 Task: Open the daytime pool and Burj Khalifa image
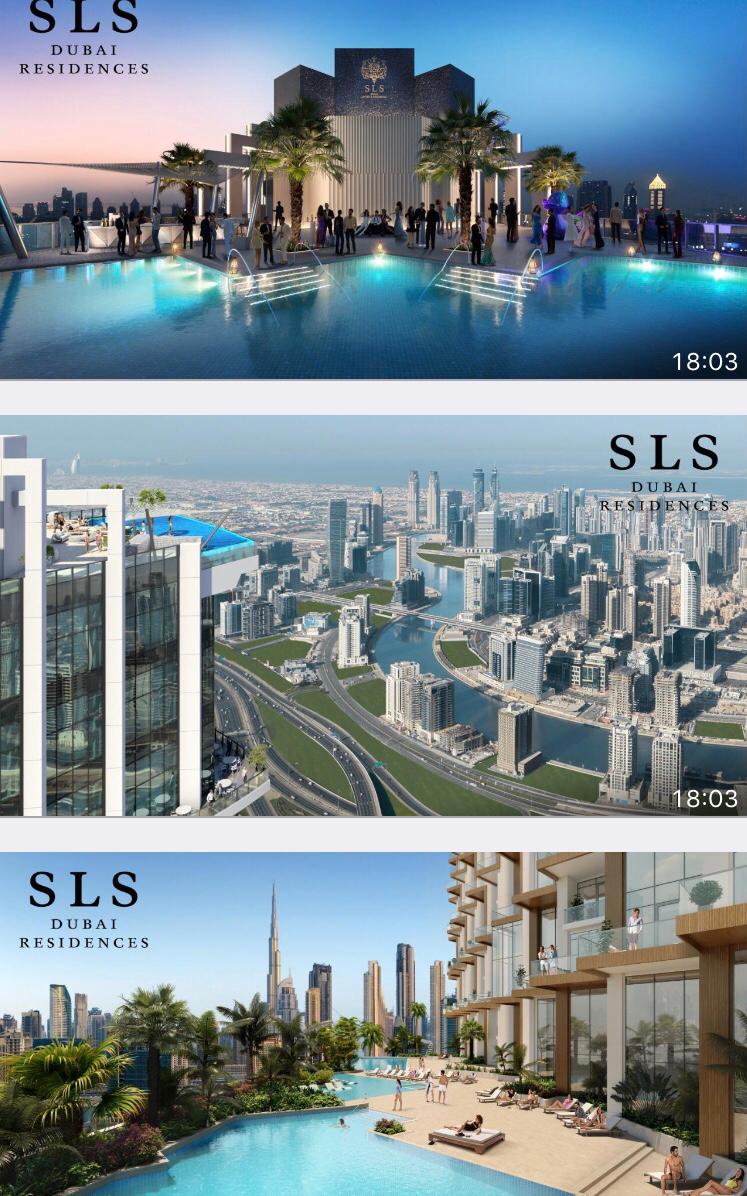point(373,1024)
